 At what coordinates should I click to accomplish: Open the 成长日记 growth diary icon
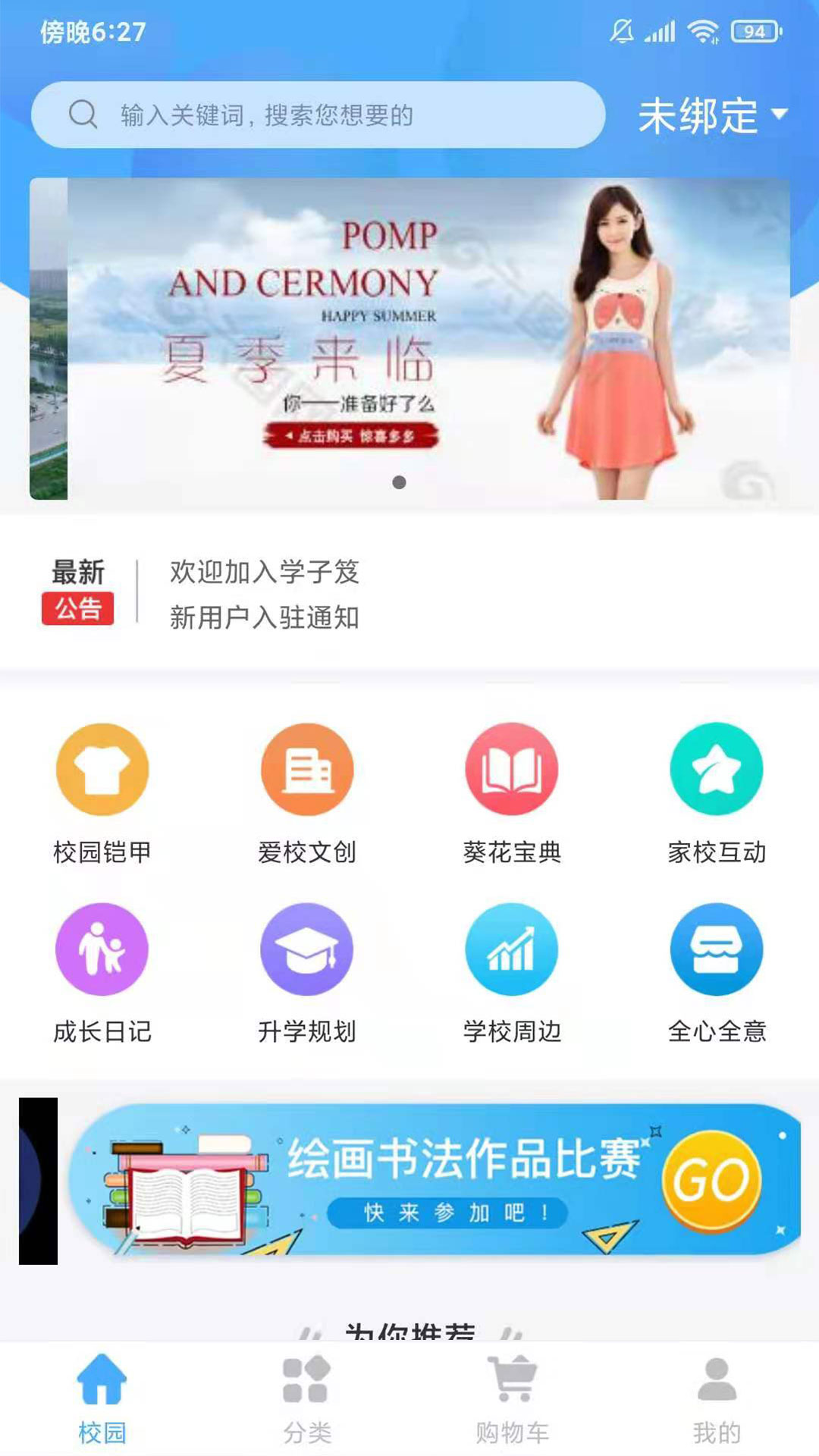pyautogui.click(x=102, y=949)
